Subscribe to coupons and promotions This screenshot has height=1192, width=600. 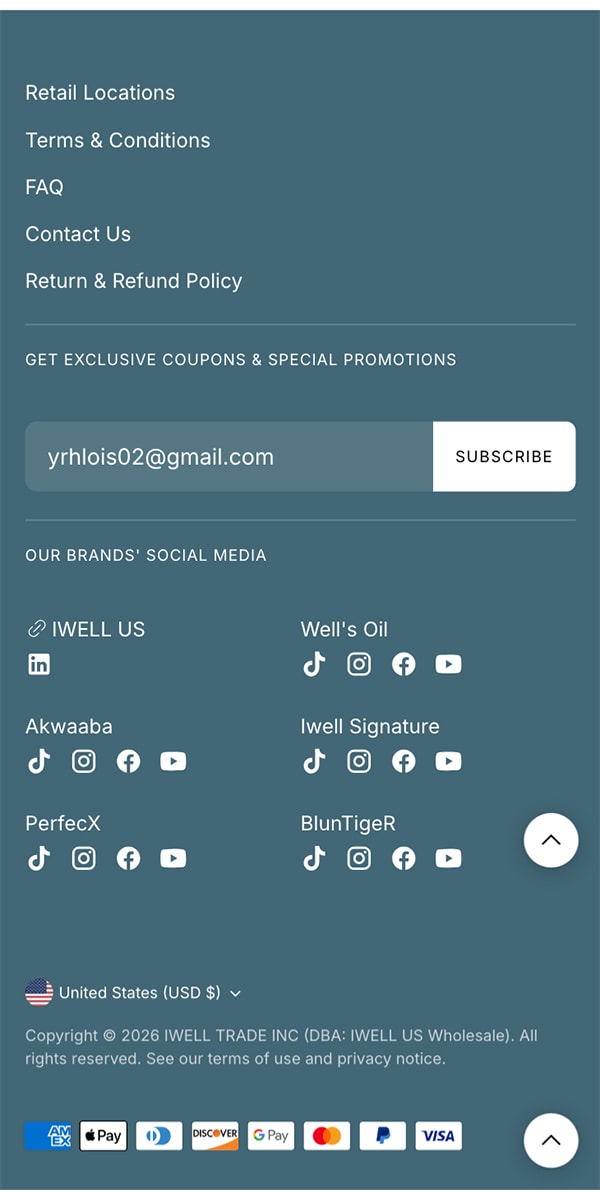coord(504,457)
